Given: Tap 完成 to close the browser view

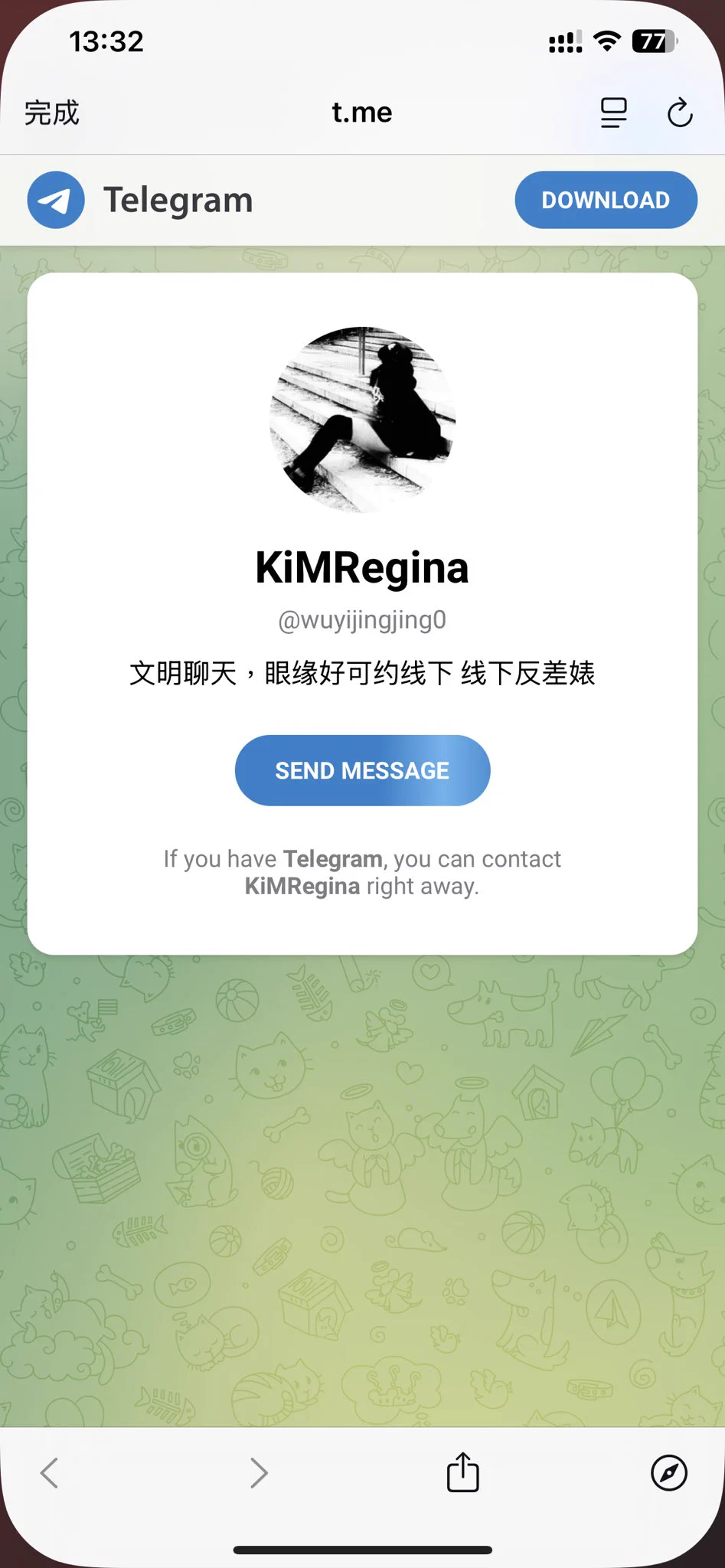Looking at the screenshot, I should [51, 113].
